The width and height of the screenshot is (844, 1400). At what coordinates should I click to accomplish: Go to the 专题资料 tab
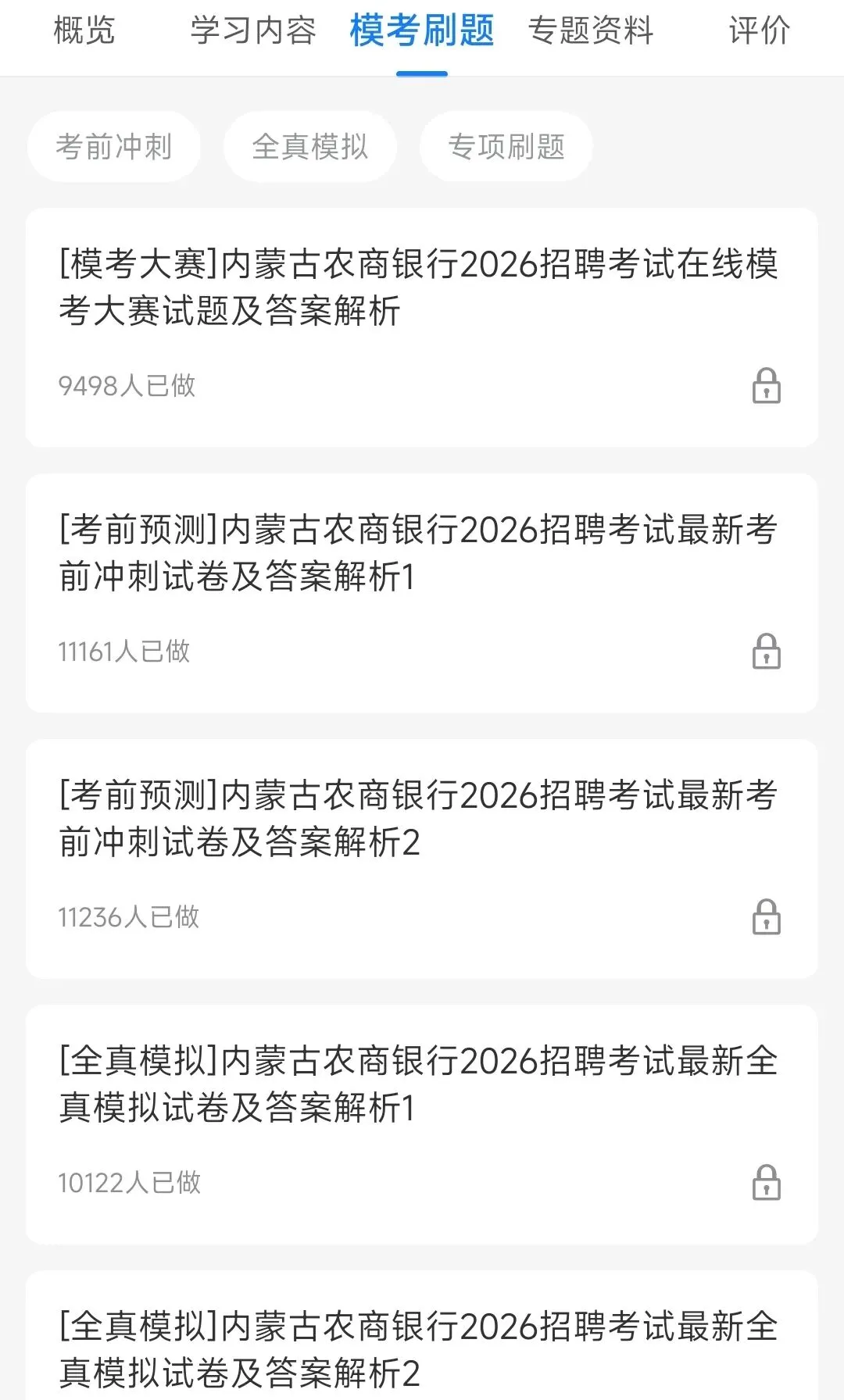(591, 31)
